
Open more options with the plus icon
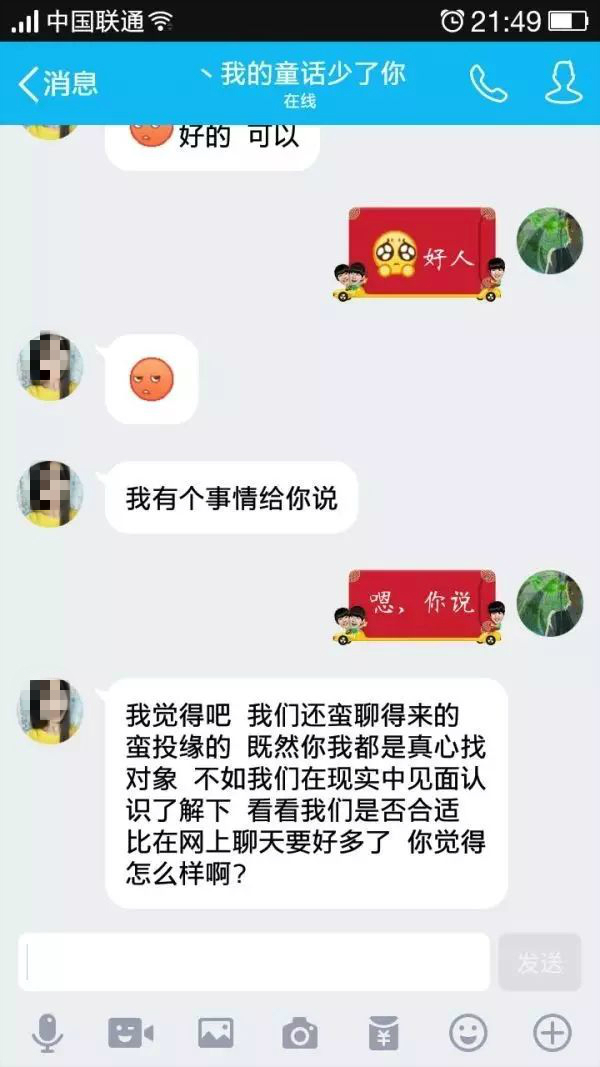552,1032
